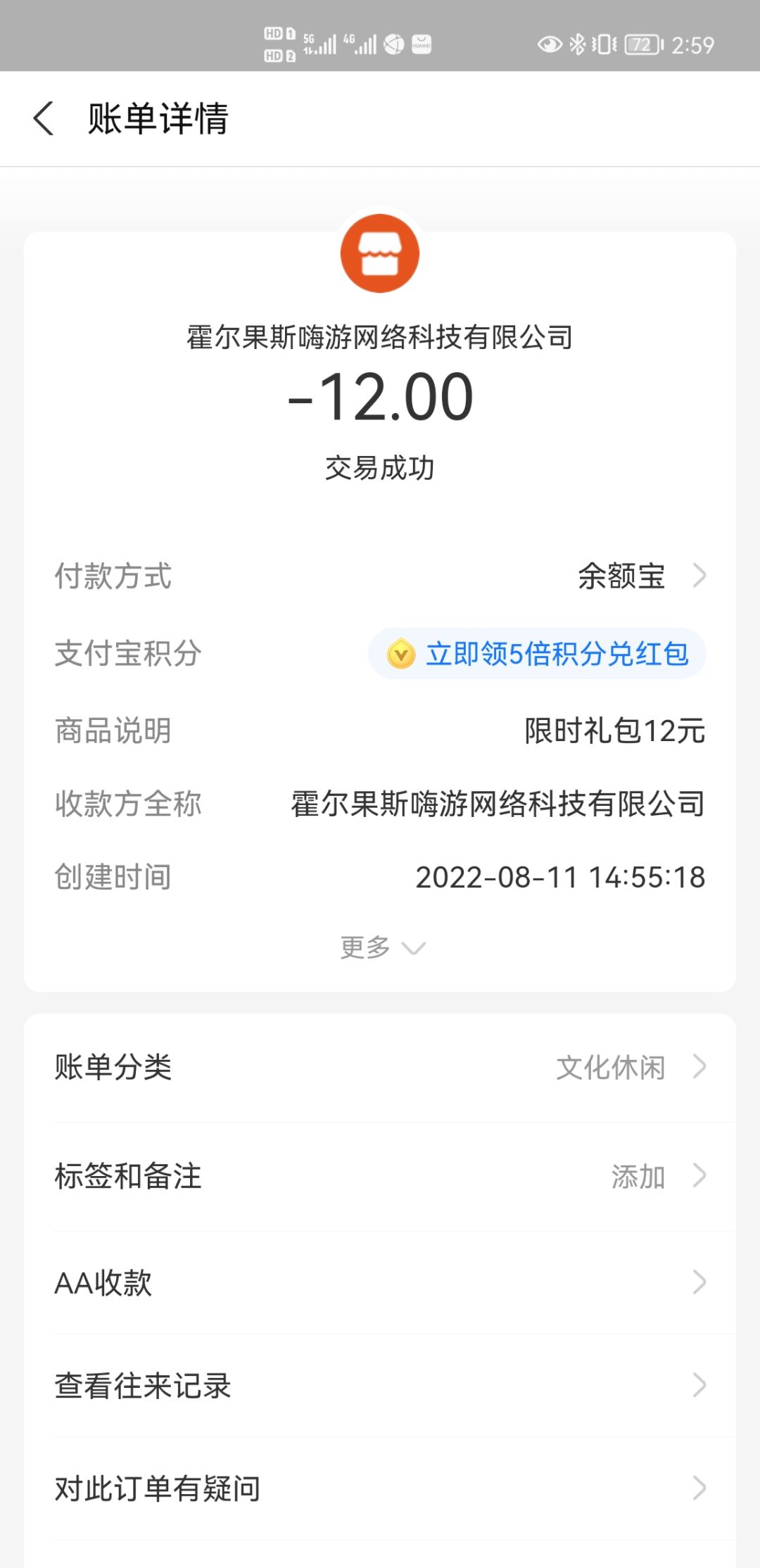760x1568 pixels.
Task: Change 账单分类 from 文化休闲
Action: [380, 1067]
